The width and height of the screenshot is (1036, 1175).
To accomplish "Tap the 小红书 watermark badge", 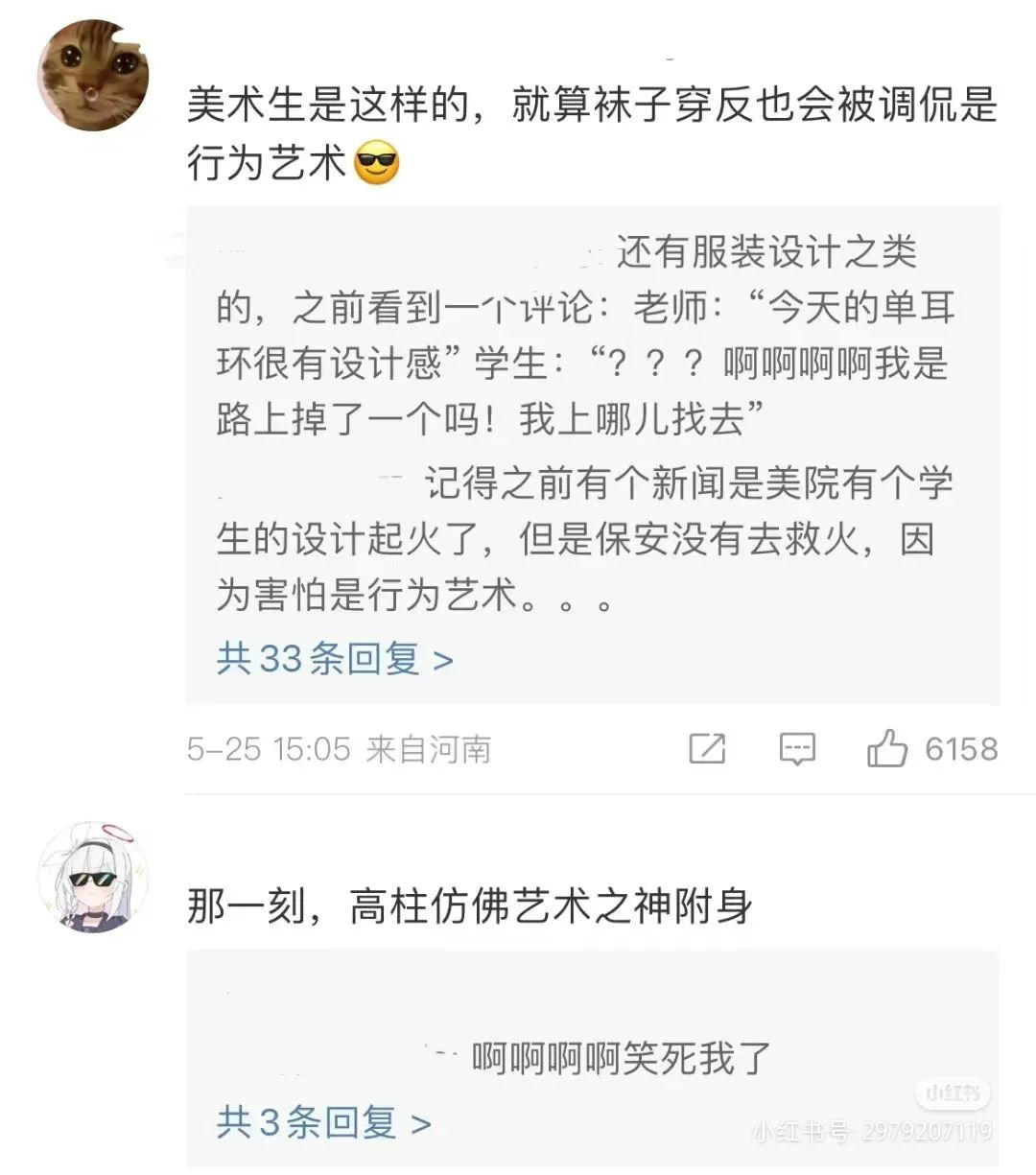I will (x=950, y=1093).
